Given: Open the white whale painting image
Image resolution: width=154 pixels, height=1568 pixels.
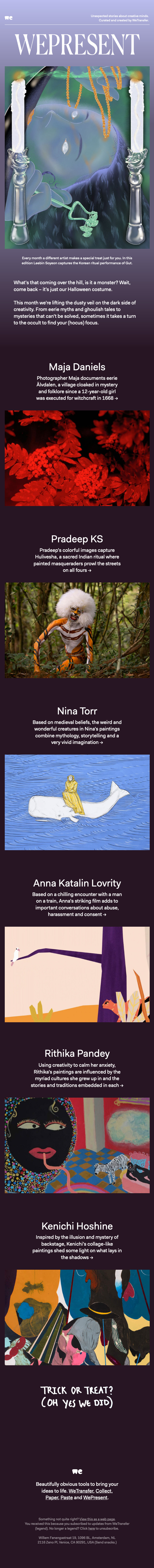Looking at the screenshot, I should [x=77, y=802].
